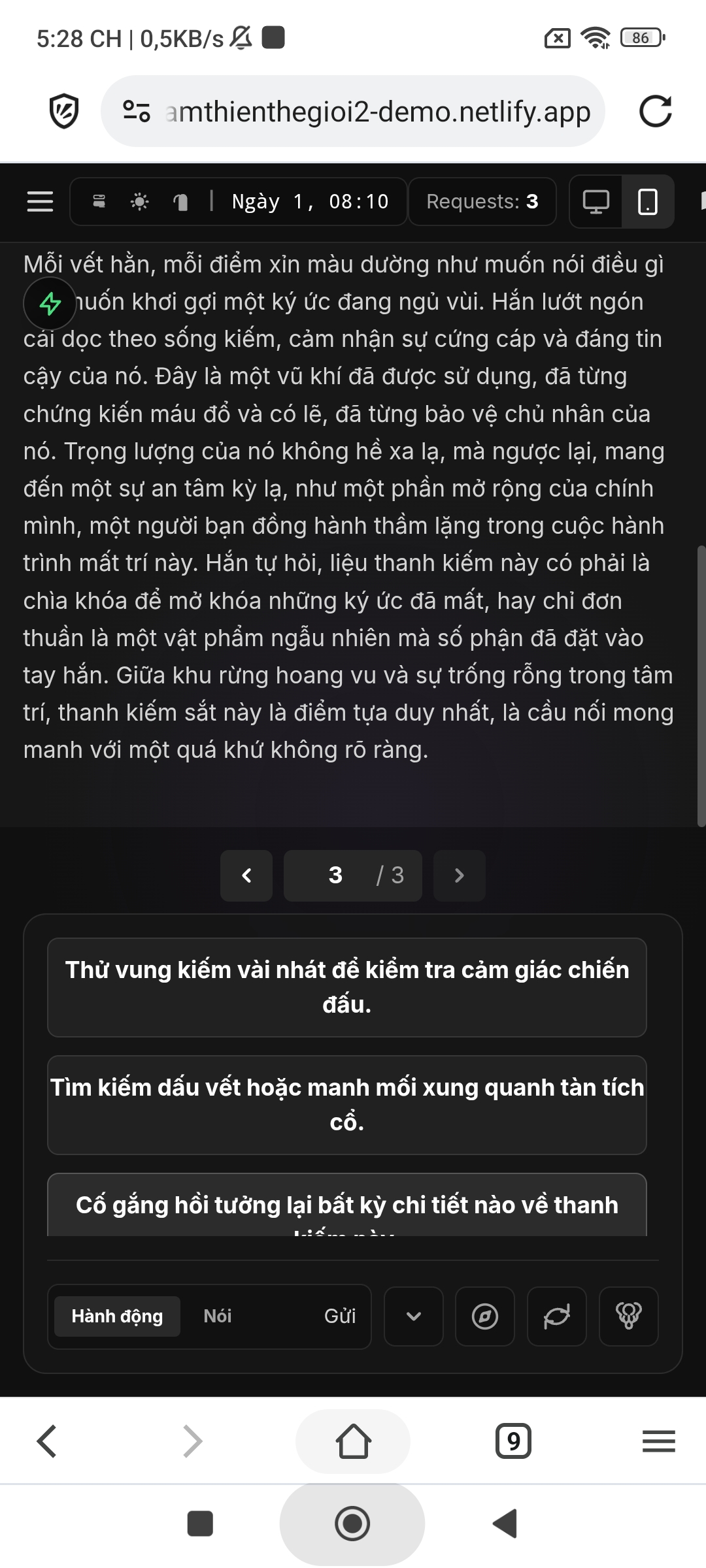Open the compass explore icon
The width and height of the screenshot is (706, 1568).
[485, 1316]
